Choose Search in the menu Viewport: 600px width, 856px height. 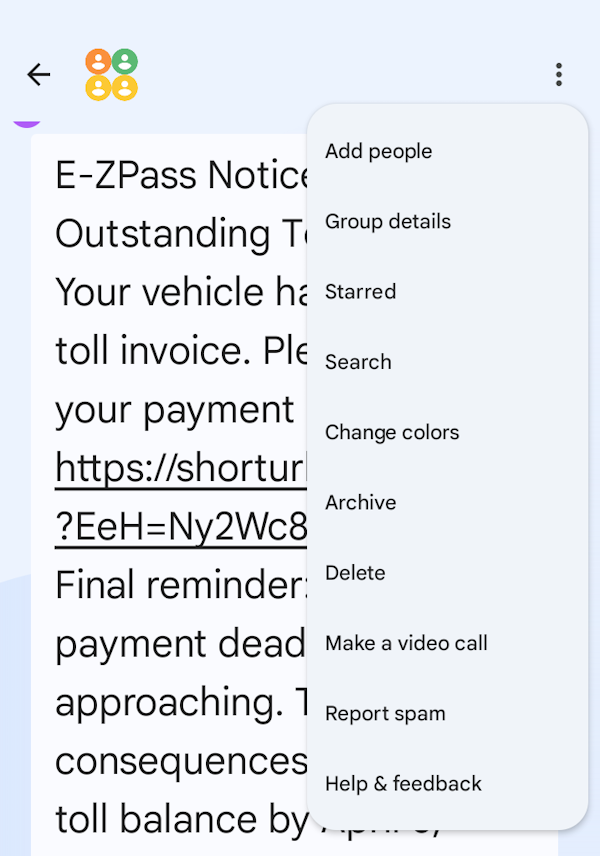(x=358, y=362)
